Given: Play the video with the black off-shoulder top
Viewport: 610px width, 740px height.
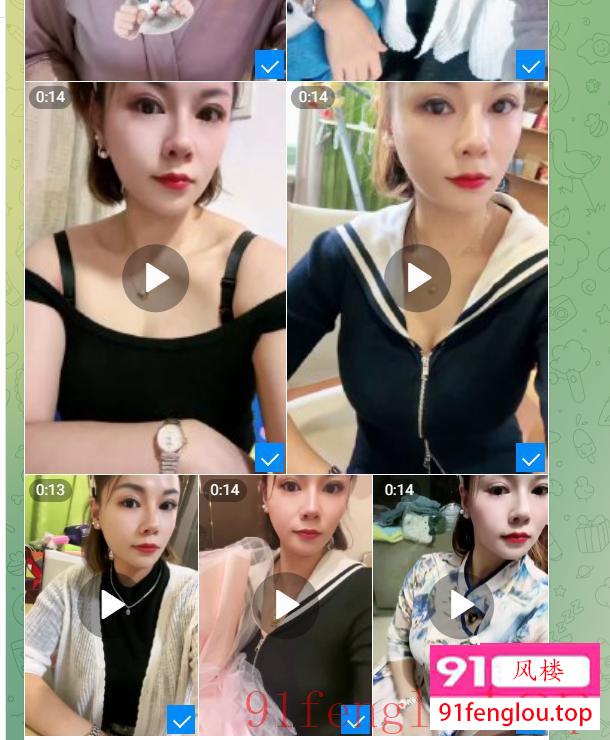Looking at the screenshot, I should coord(155,278).
